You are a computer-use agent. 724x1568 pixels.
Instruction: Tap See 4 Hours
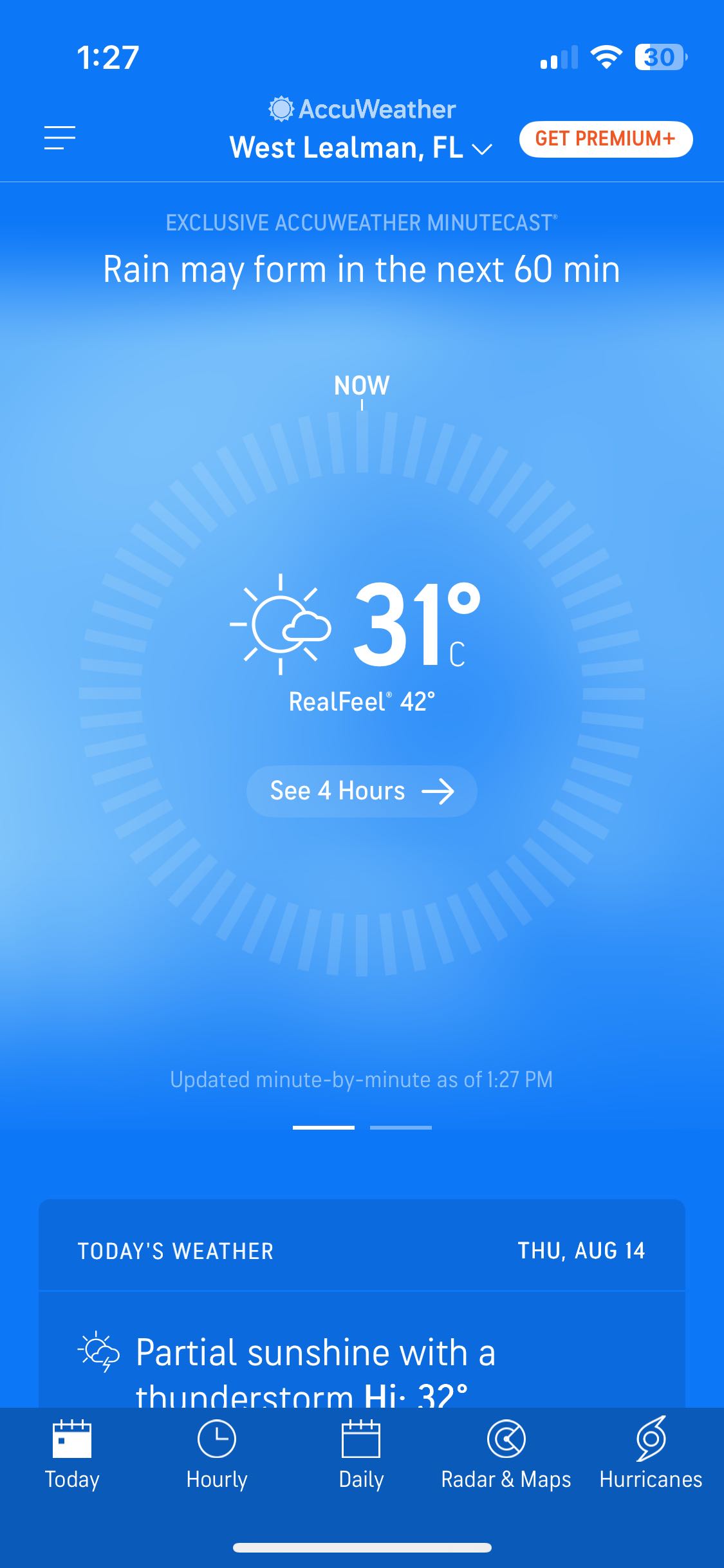(362, 791)
